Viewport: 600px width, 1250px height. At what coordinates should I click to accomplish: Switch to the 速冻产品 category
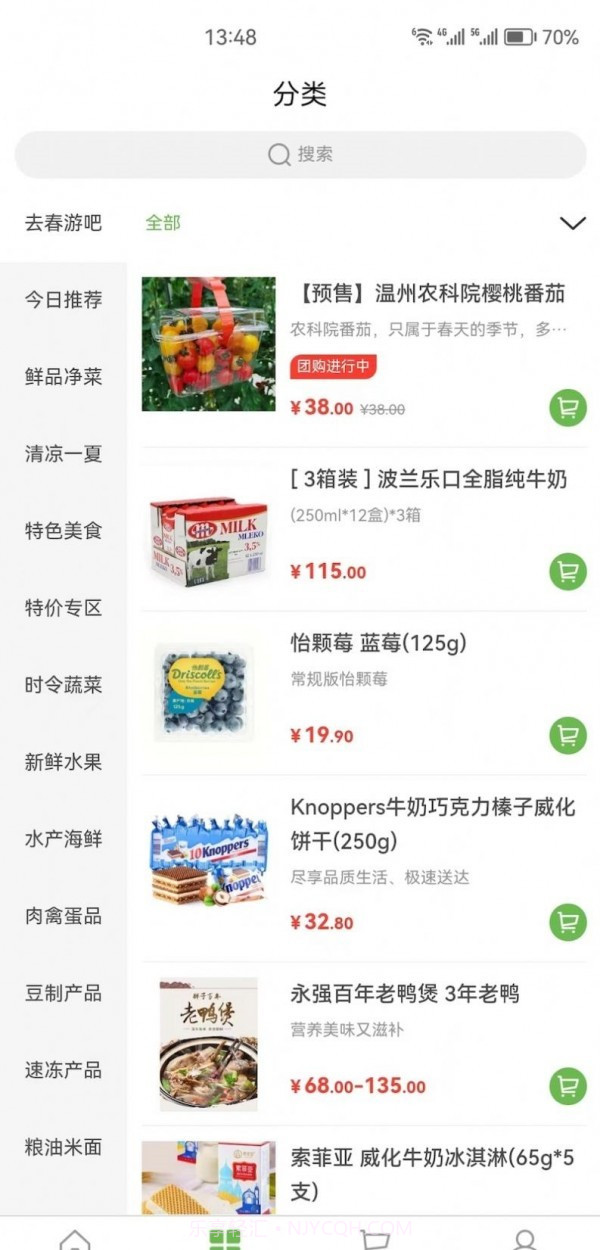pyautogui.click(x=63, y=1070)
